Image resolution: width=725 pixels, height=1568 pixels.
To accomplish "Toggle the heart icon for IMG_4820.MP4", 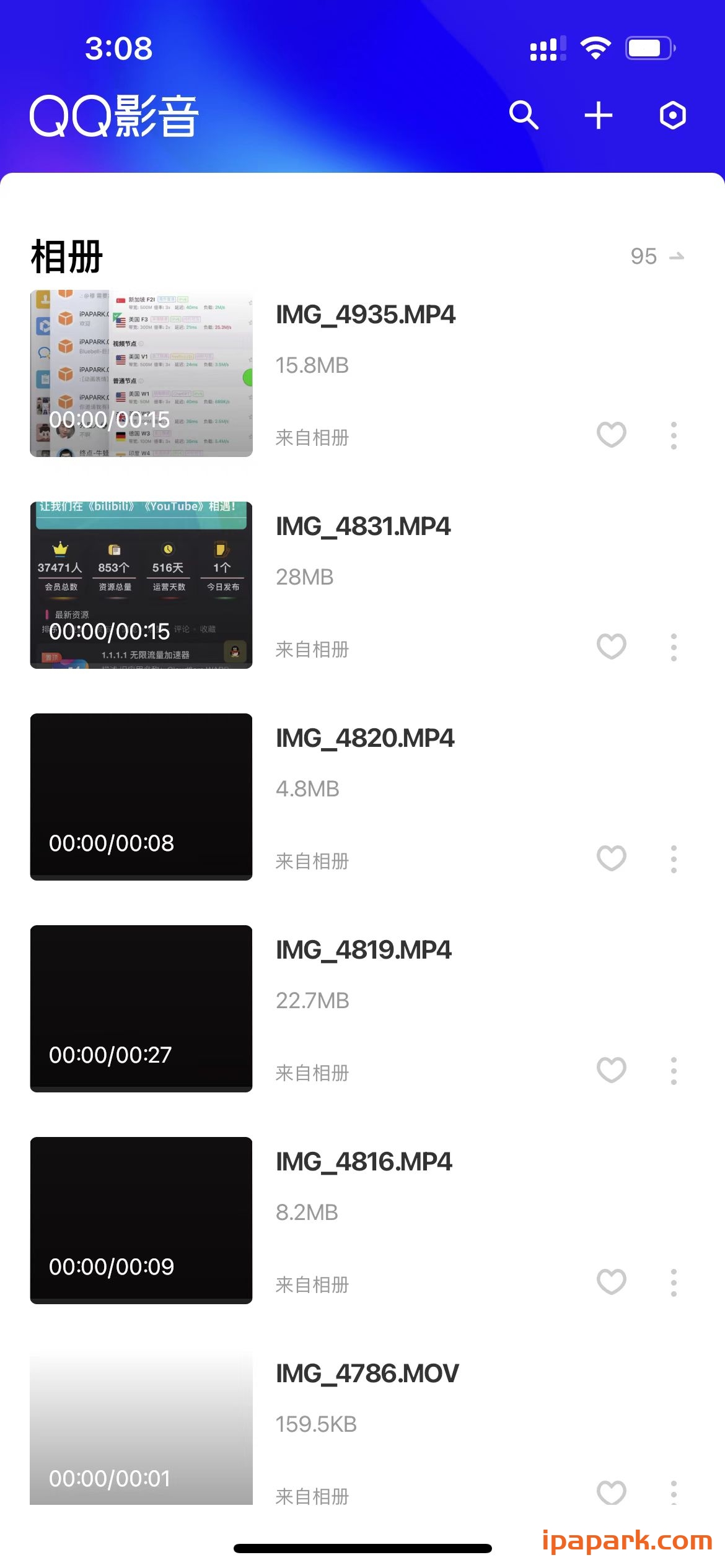I will click(611, 858).
